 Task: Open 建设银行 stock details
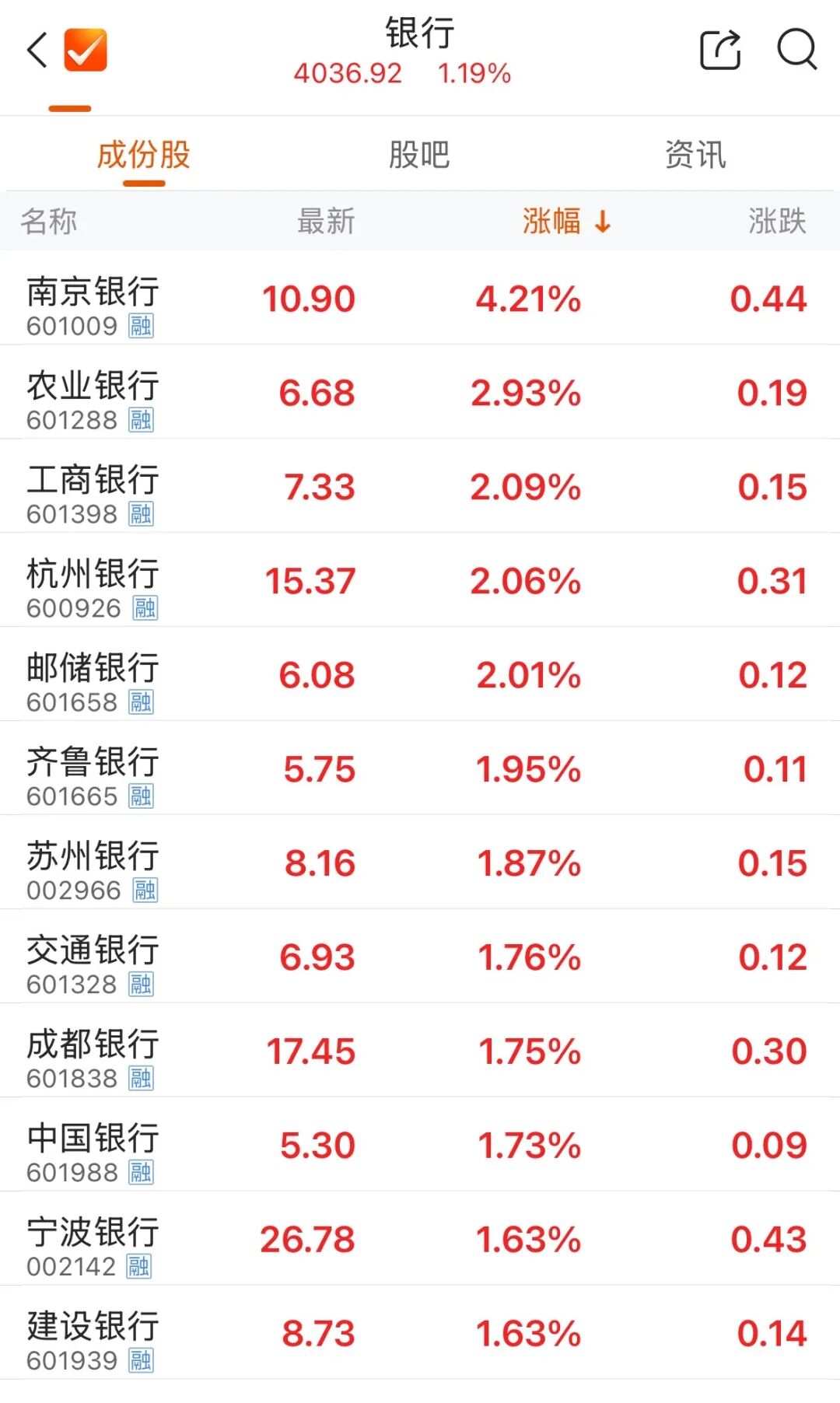[420, 1333]
